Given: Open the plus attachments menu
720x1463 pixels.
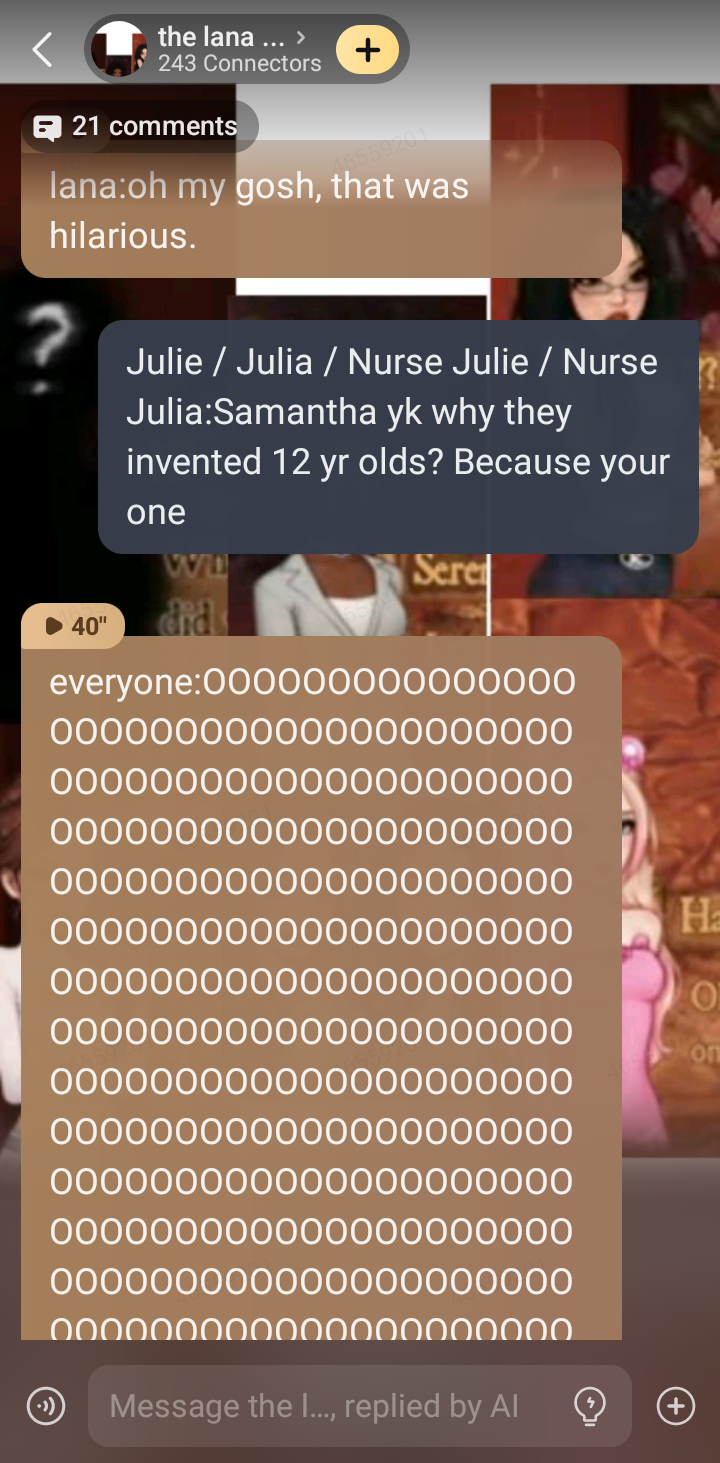Looking at the screenshot, I should [675, 1406].
